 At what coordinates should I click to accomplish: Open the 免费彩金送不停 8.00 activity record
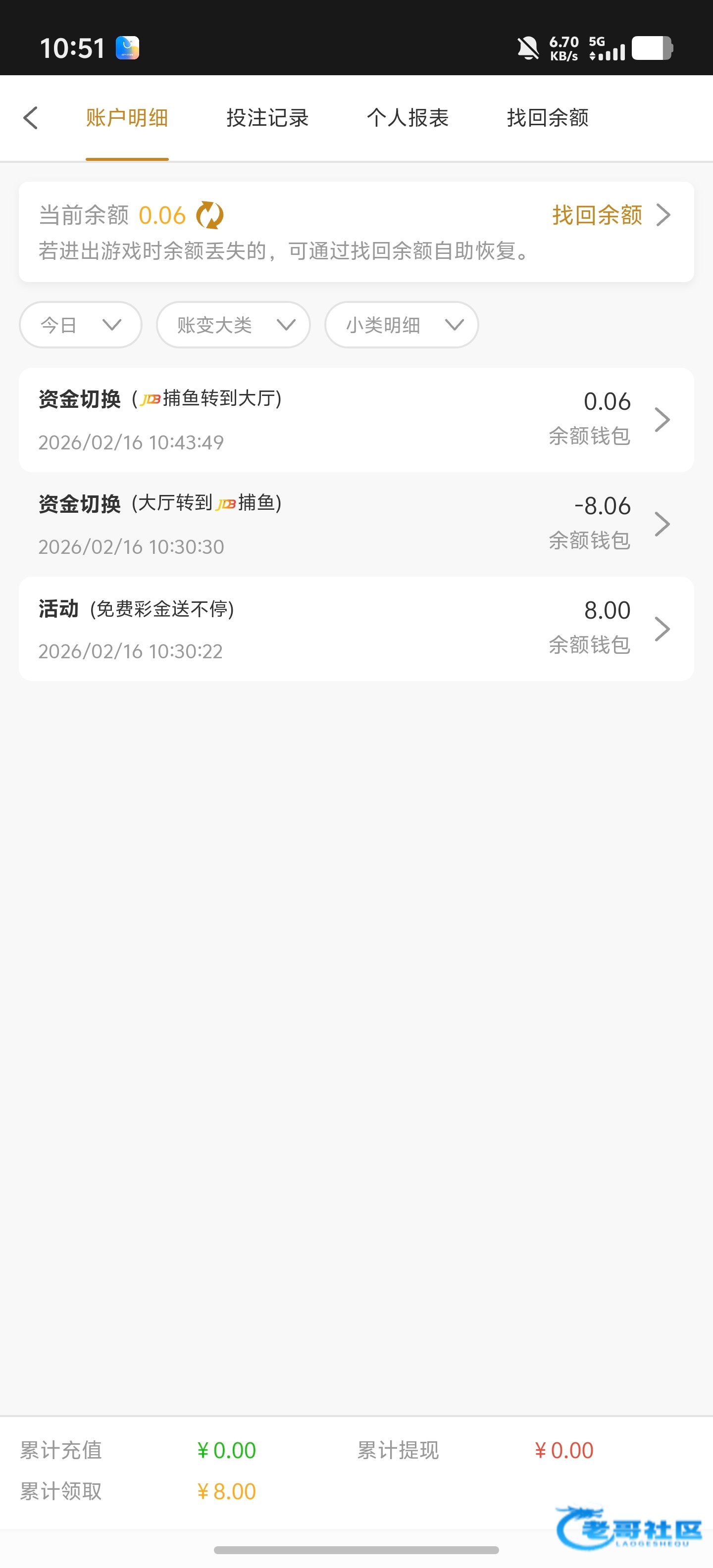(356, 629)
